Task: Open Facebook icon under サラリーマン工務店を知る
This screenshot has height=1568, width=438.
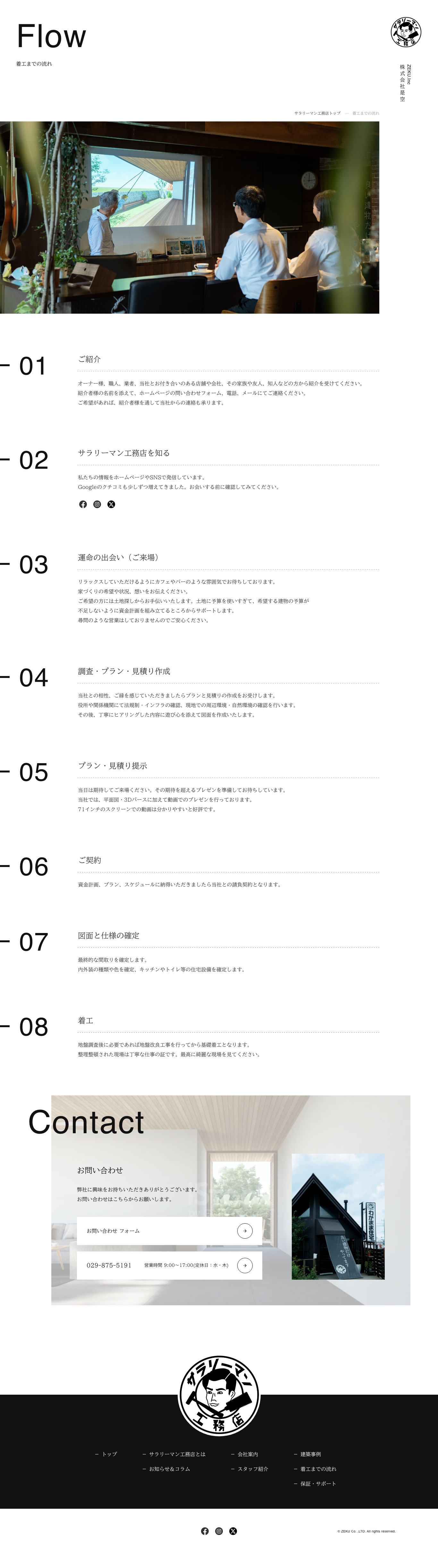Action: pyautogui.click(x=83, y=504)
